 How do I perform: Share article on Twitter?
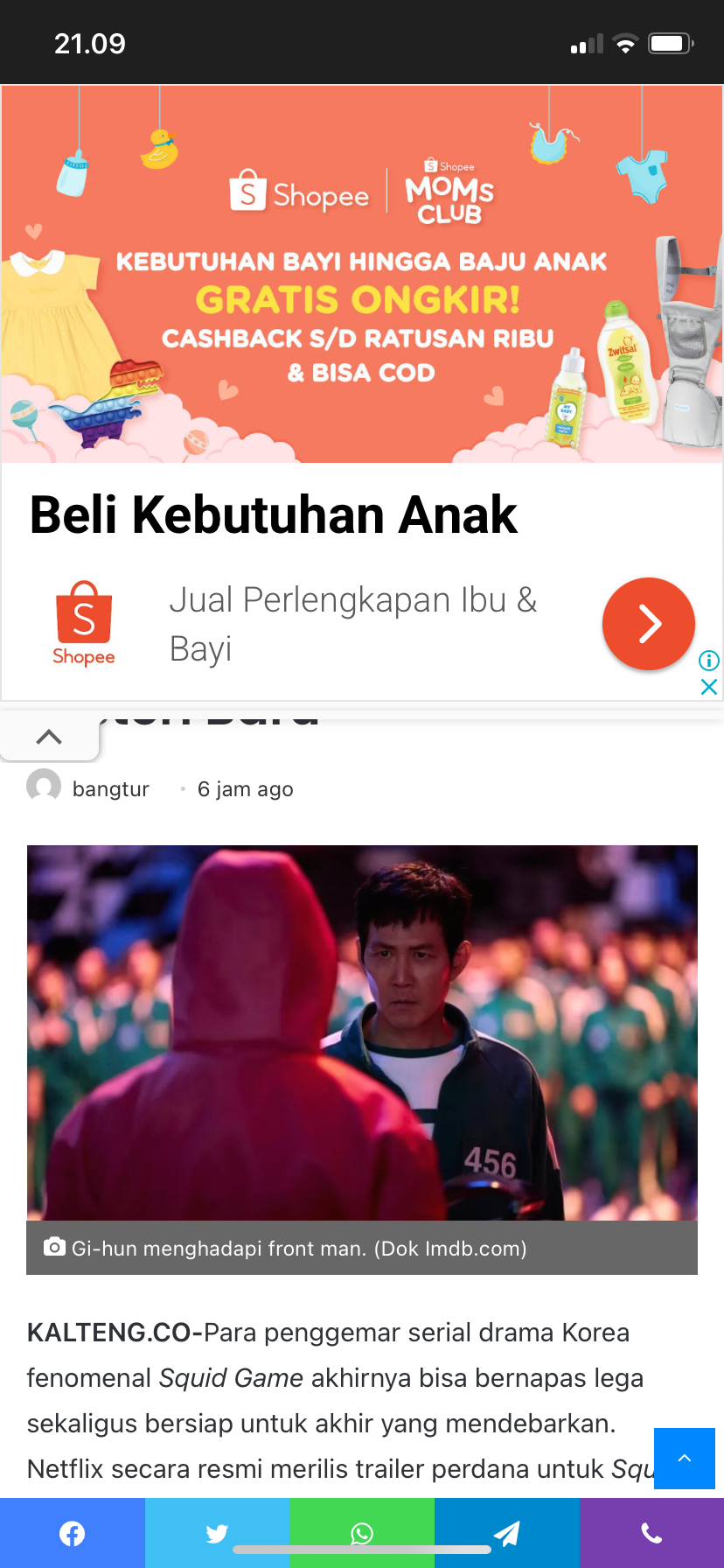pos(217,1533)
